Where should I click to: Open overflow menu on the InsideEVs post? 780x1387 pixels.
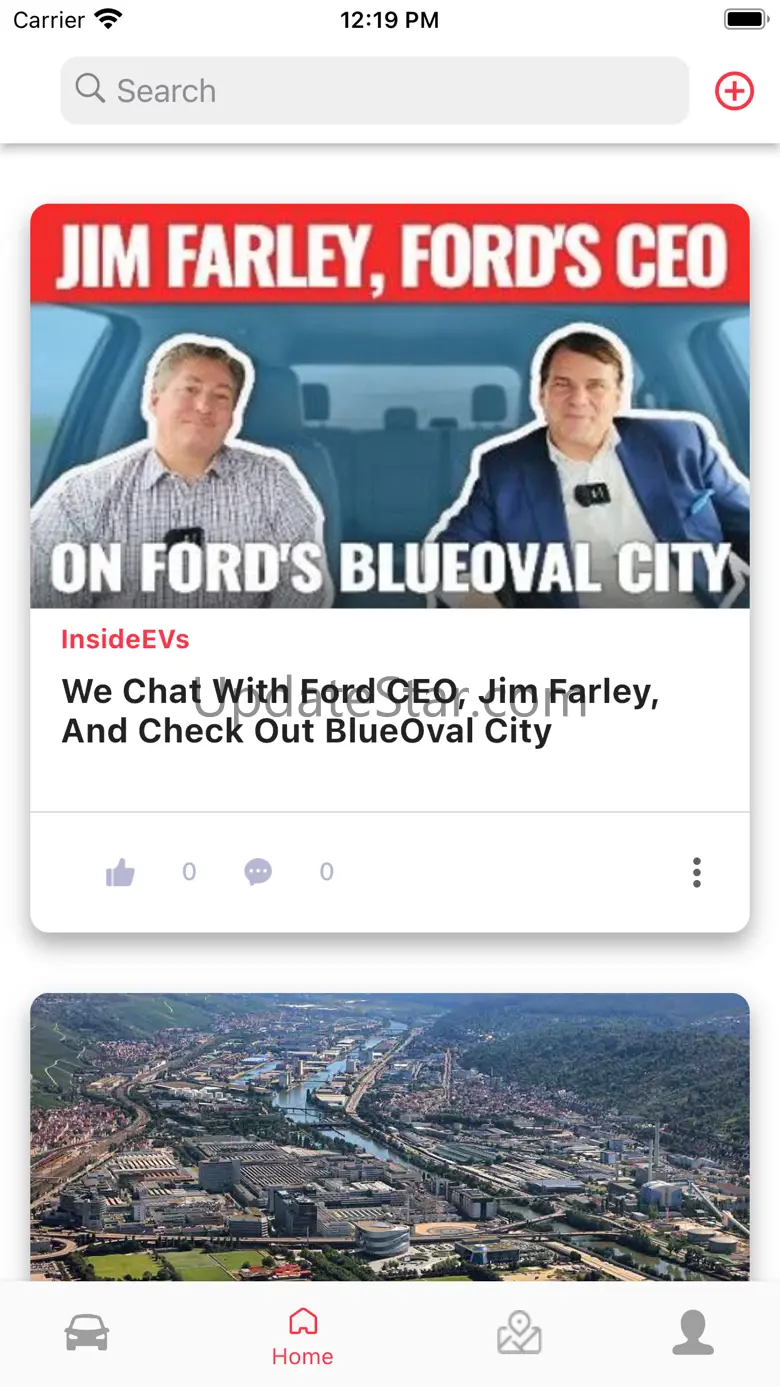[697, 872]
